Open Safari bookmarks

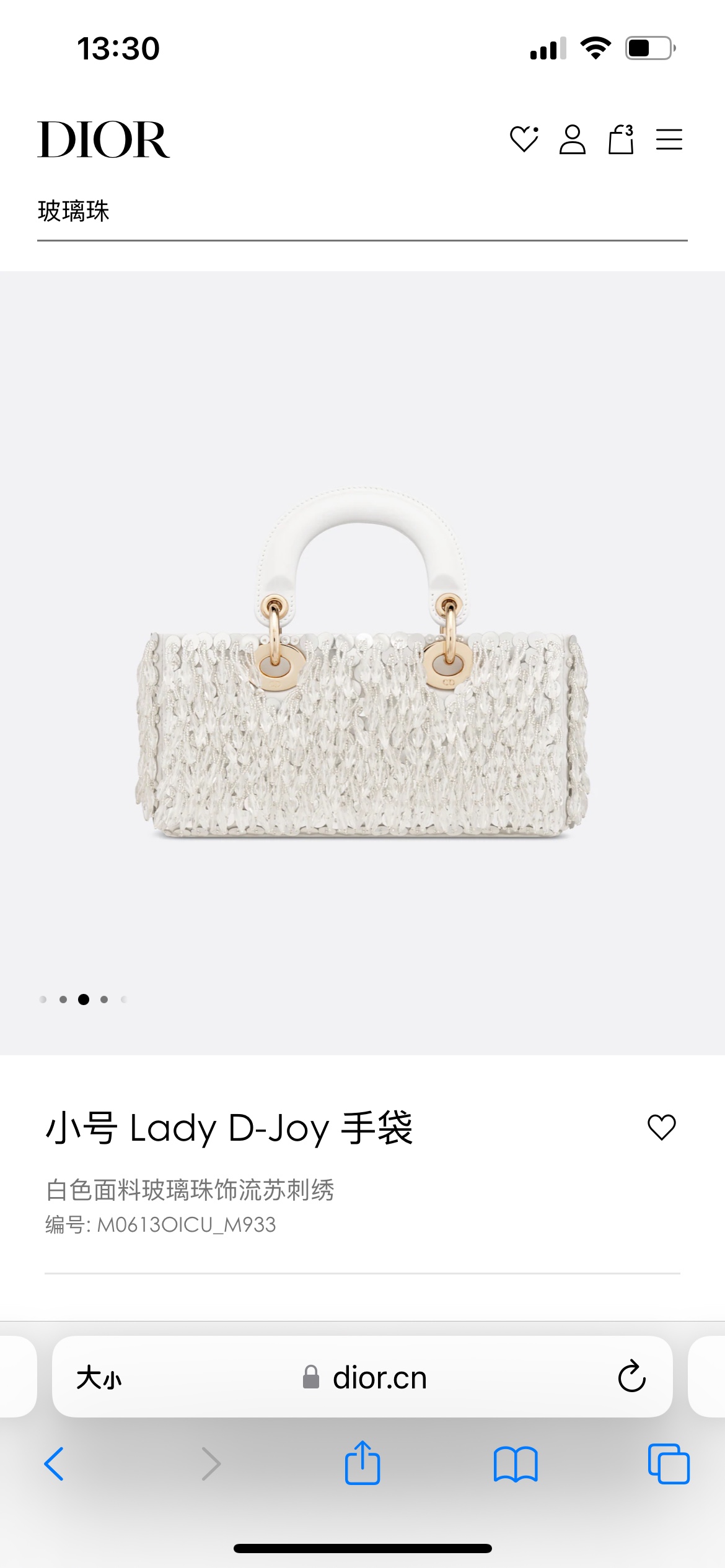point(516,1464)
